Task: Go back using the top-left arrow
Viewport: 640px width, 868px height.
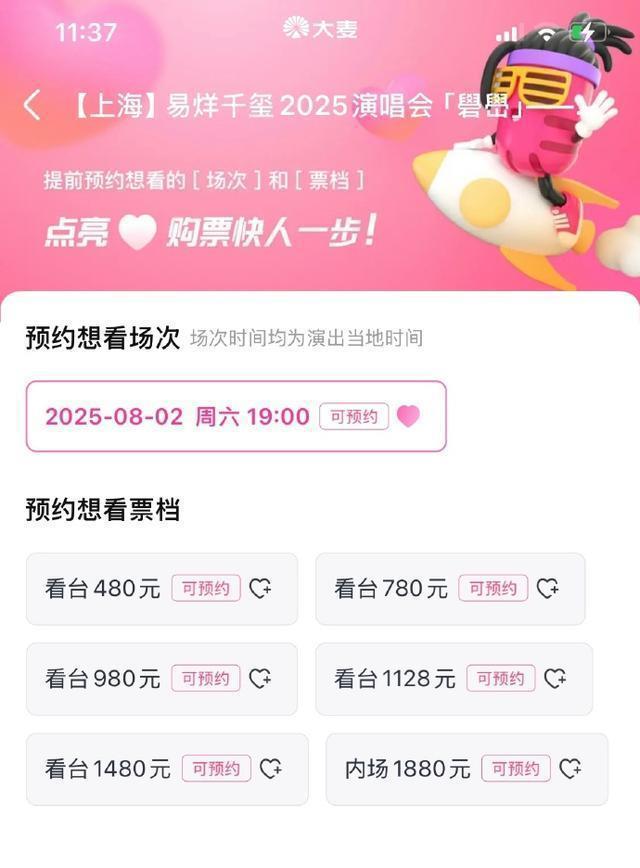Action: [x=33, y=105]
